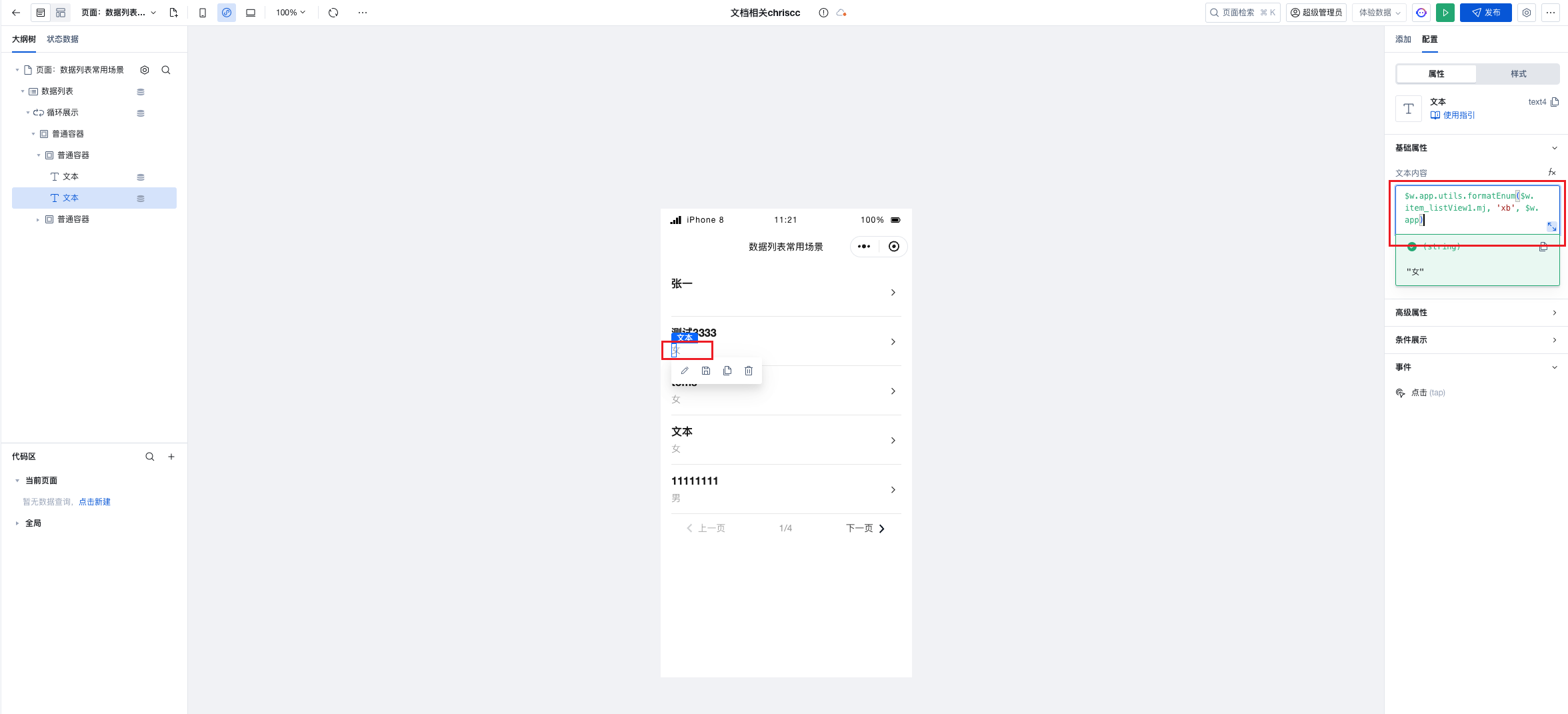This screenshot has width=1568, height=714.
Task: Delete selected text component with trash icon
Action: pyautogui.click(x=749, y=371)
